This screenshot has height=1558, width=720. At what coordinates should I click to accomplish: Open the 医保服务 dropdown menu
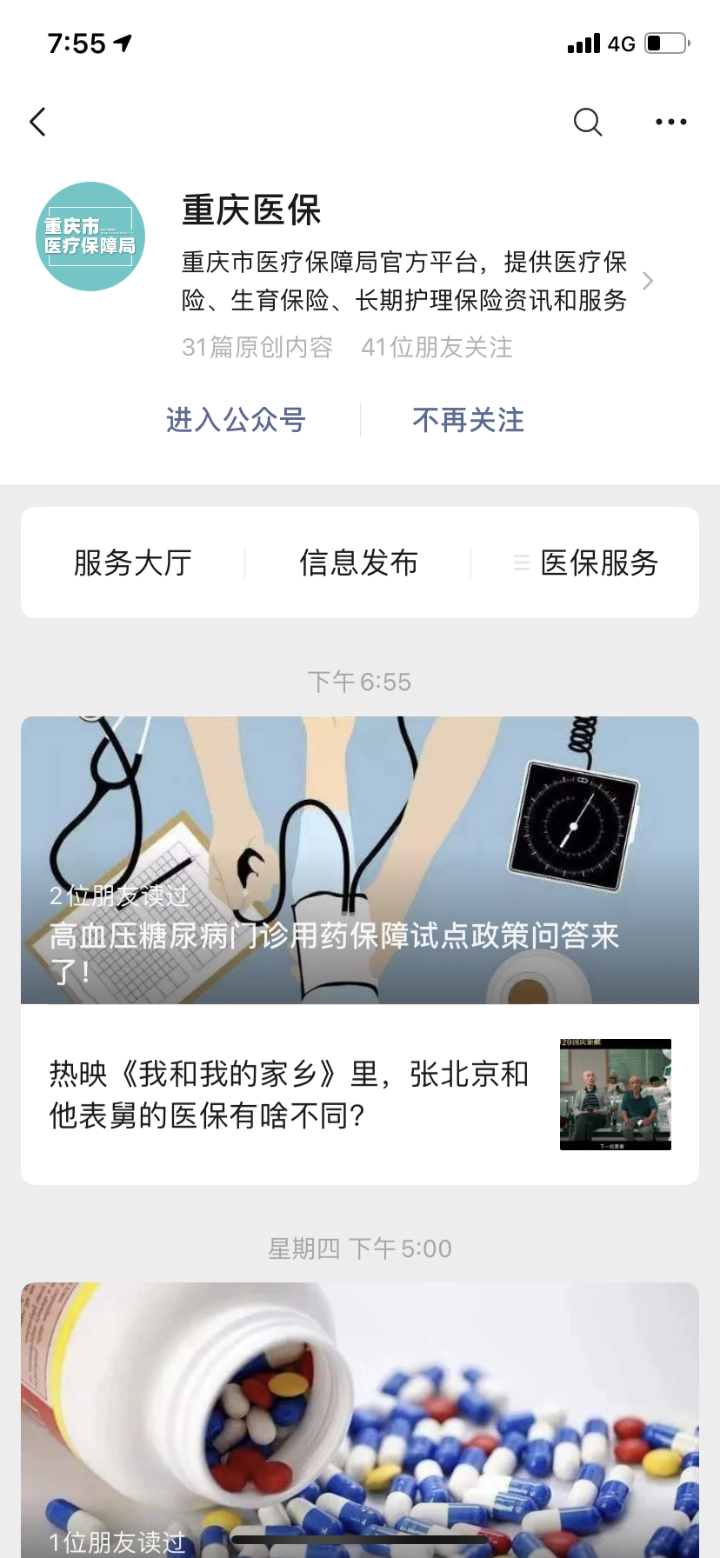(x=597, y=562)
